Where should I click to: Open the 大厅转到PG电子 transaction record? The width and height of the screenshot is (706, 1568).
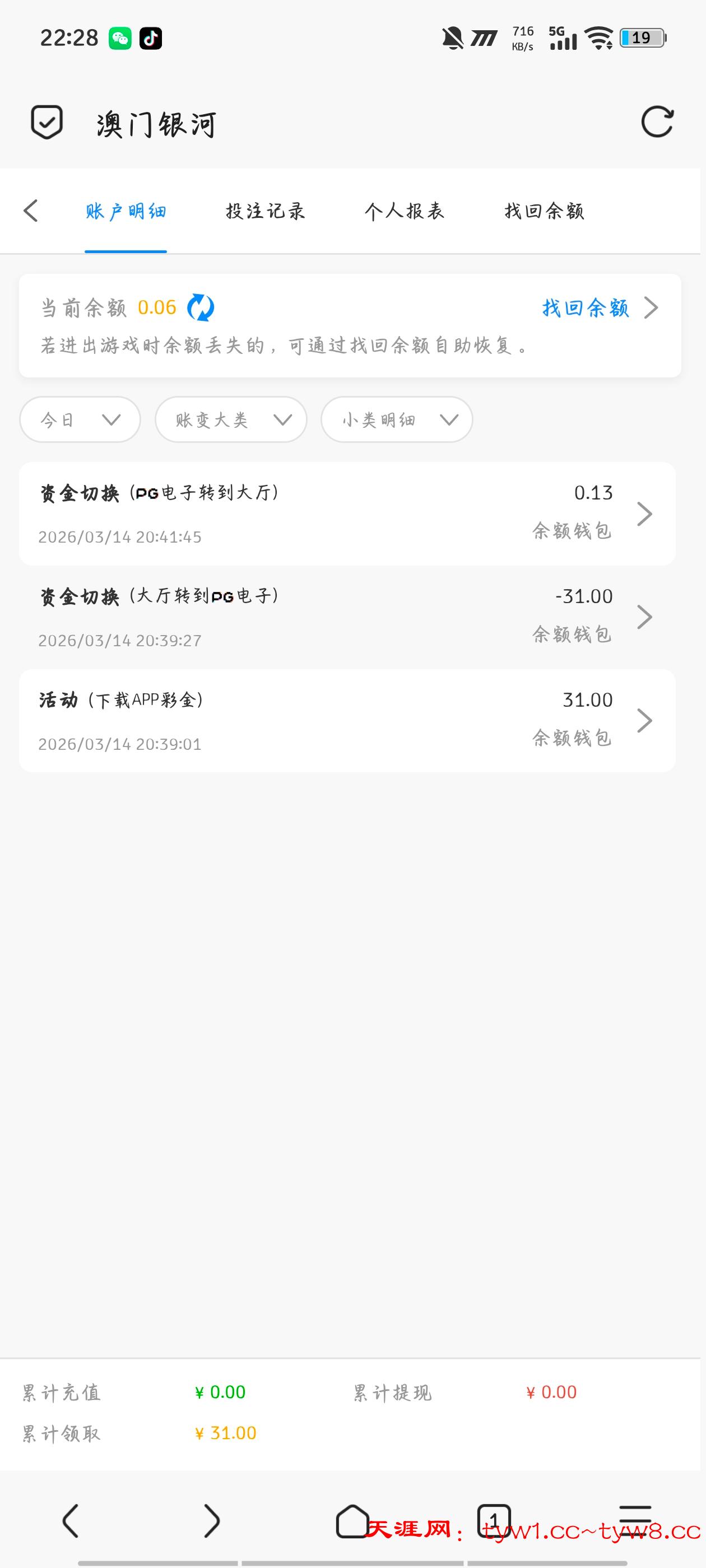point(347,617)
